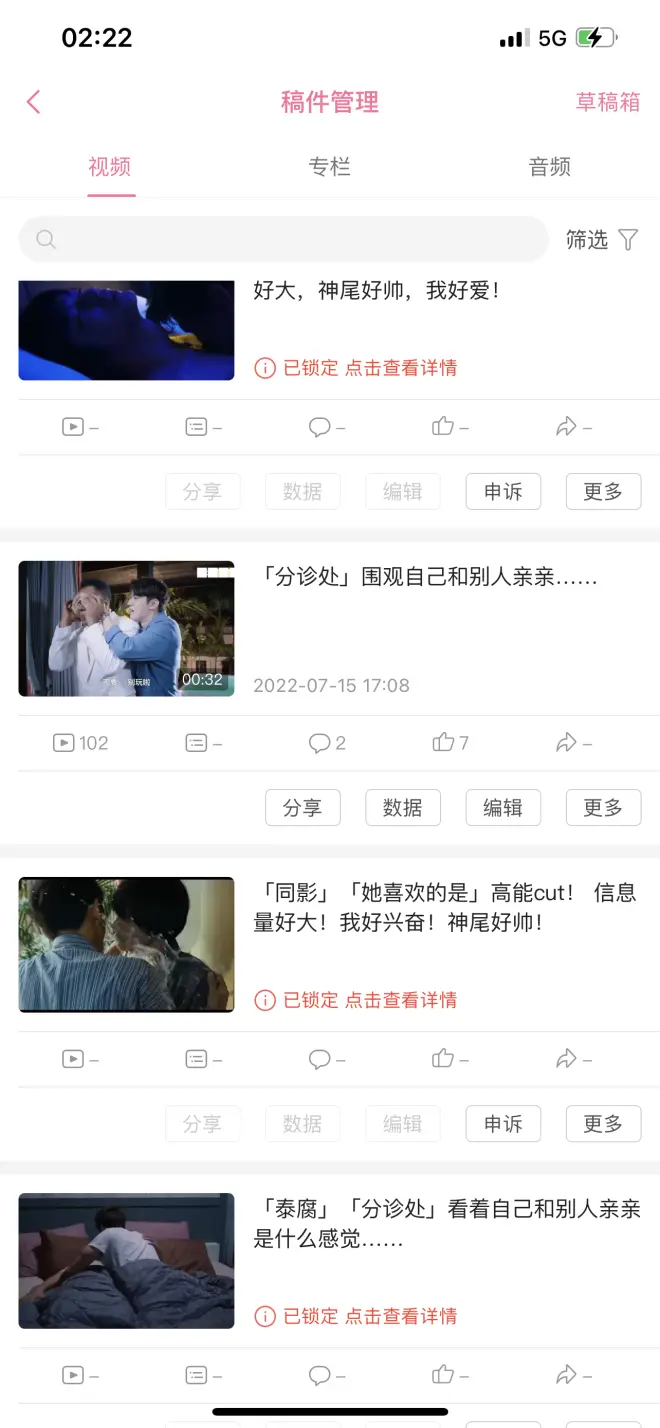This screenshot has height=1428, width=660.
Task: Go back using the top-left arrow
Action: coord(33,102)
